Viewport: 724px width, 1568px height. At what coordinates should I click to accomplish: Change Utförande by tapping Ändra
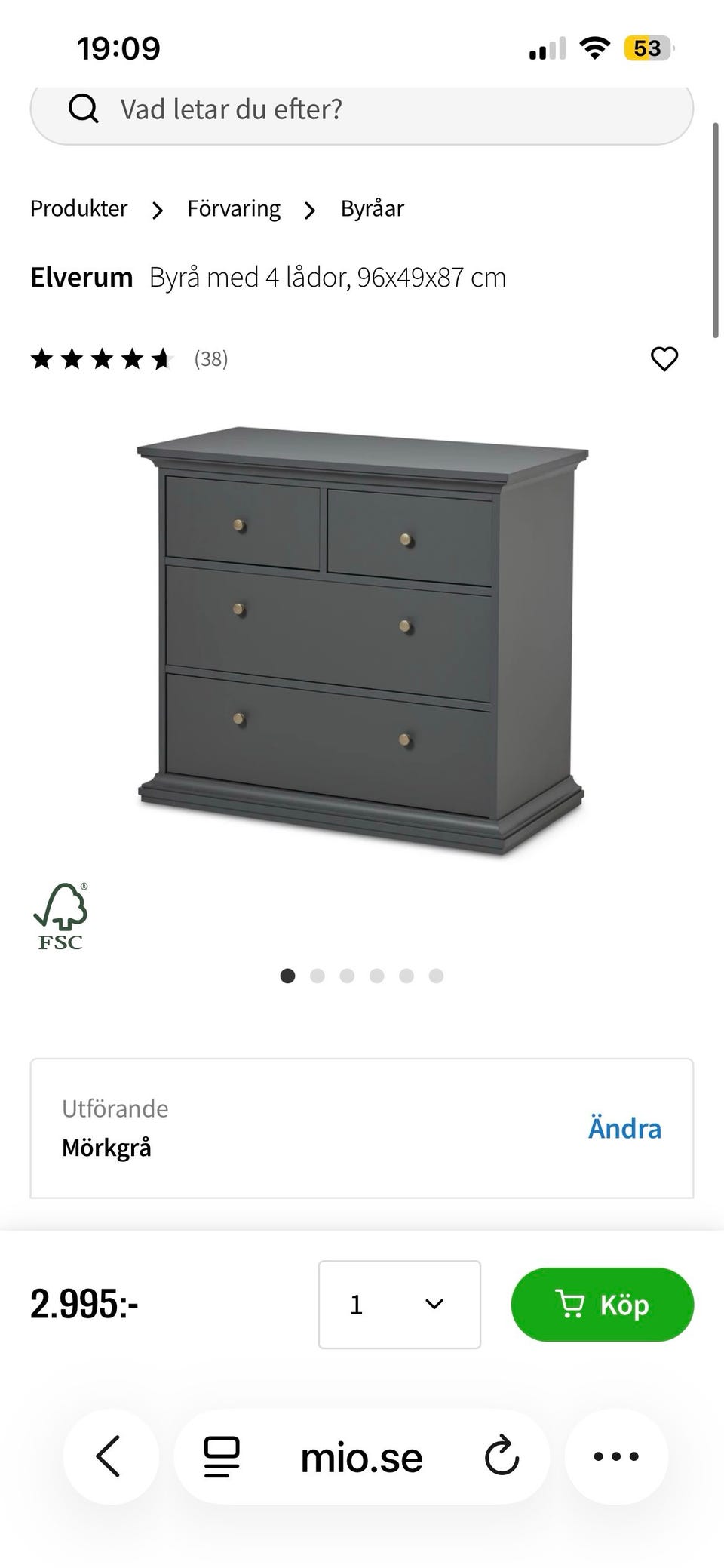click(625, 1128)
